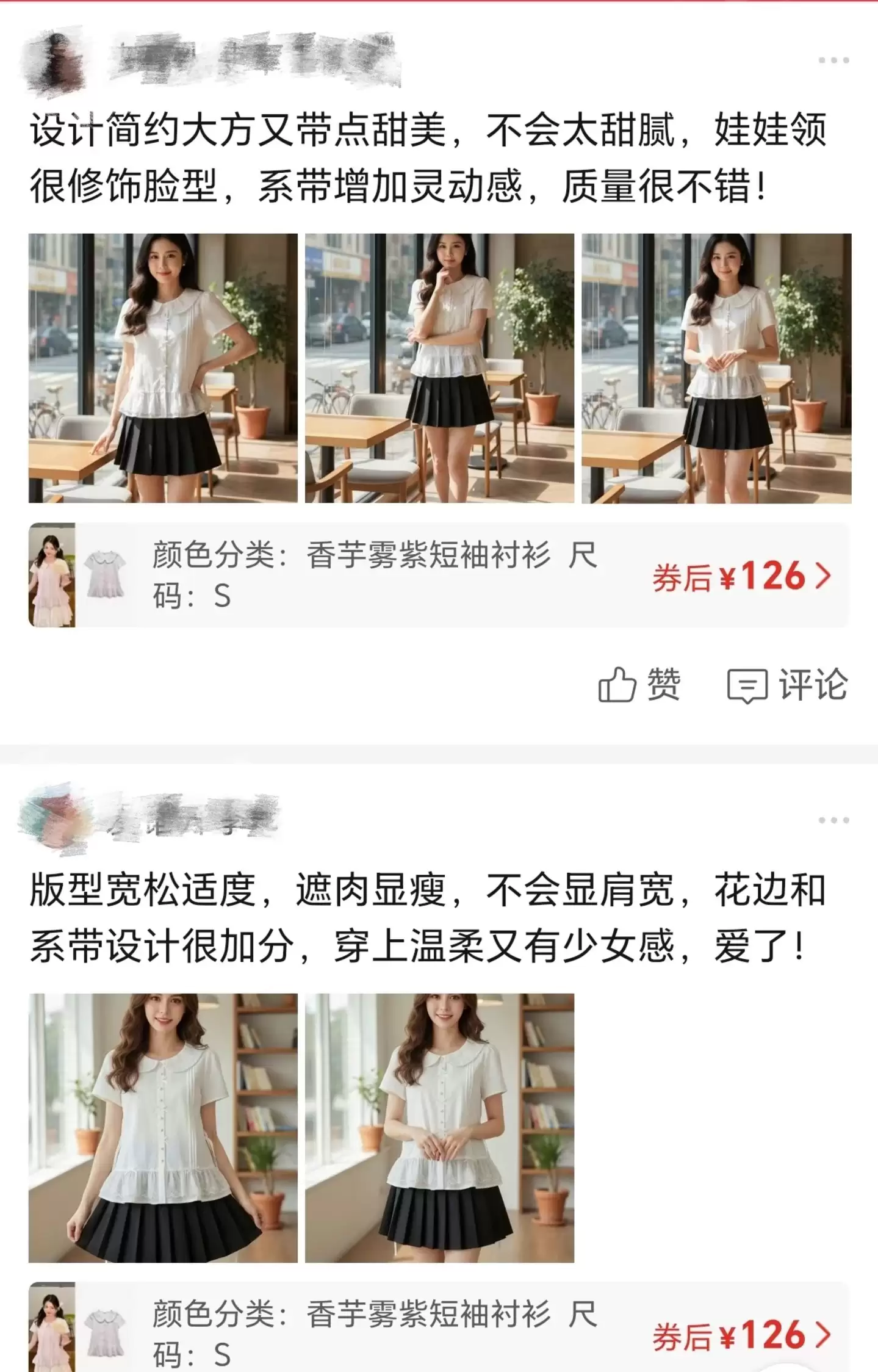
Task: Open overflow menu on the second review
Action: [833, 820]
